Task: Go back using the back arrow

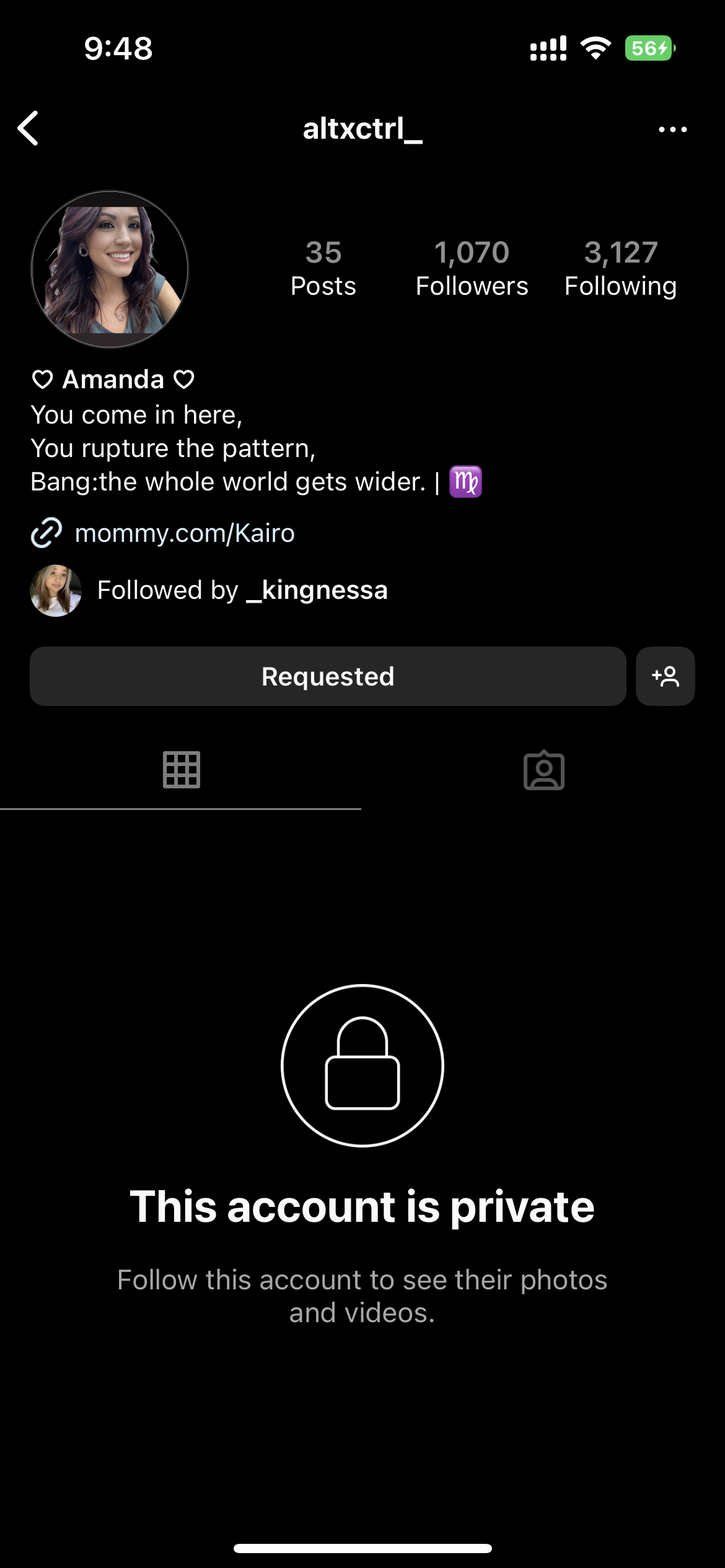Action: (29, 129)
